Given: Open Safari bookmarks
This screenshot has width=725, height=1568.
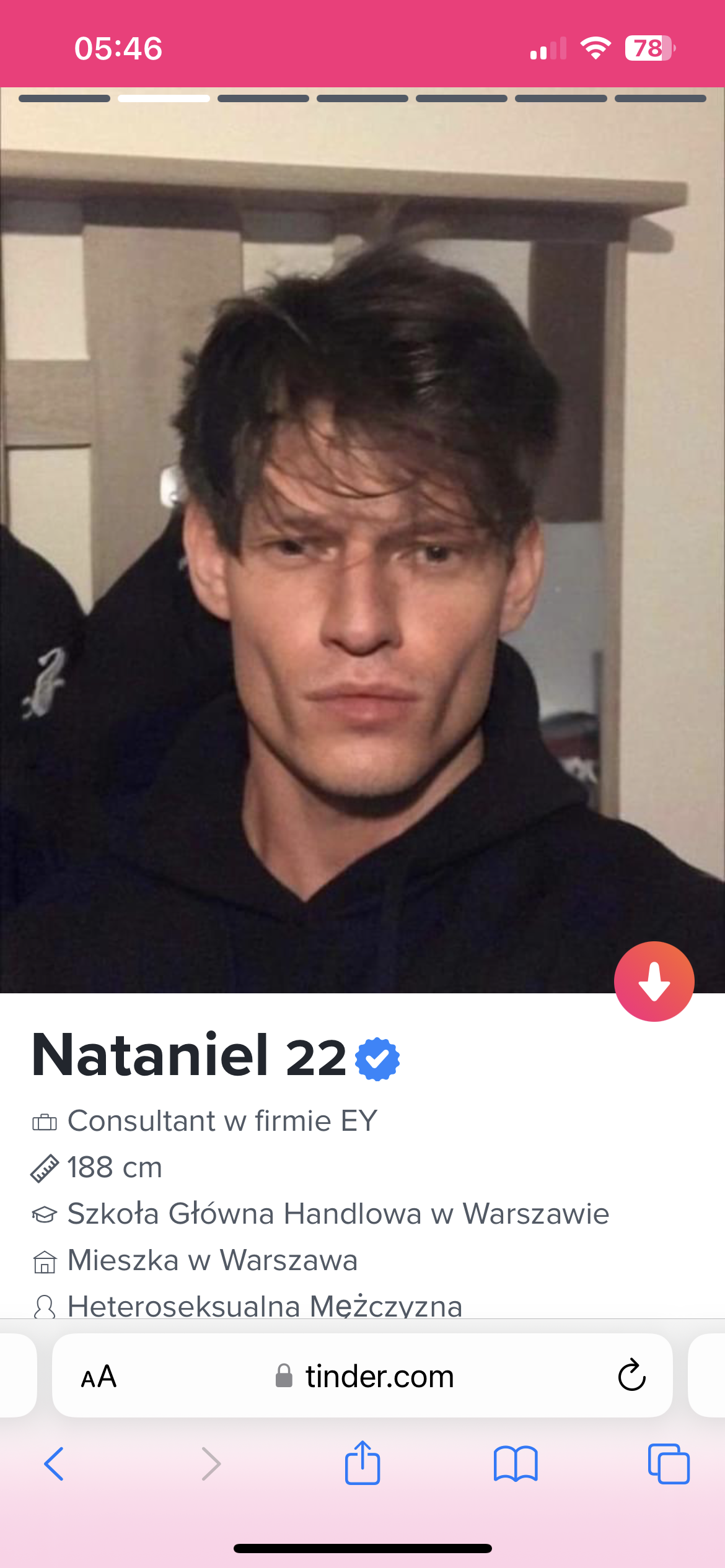Looking at the screenshot, I should [x=515, y=1464].
